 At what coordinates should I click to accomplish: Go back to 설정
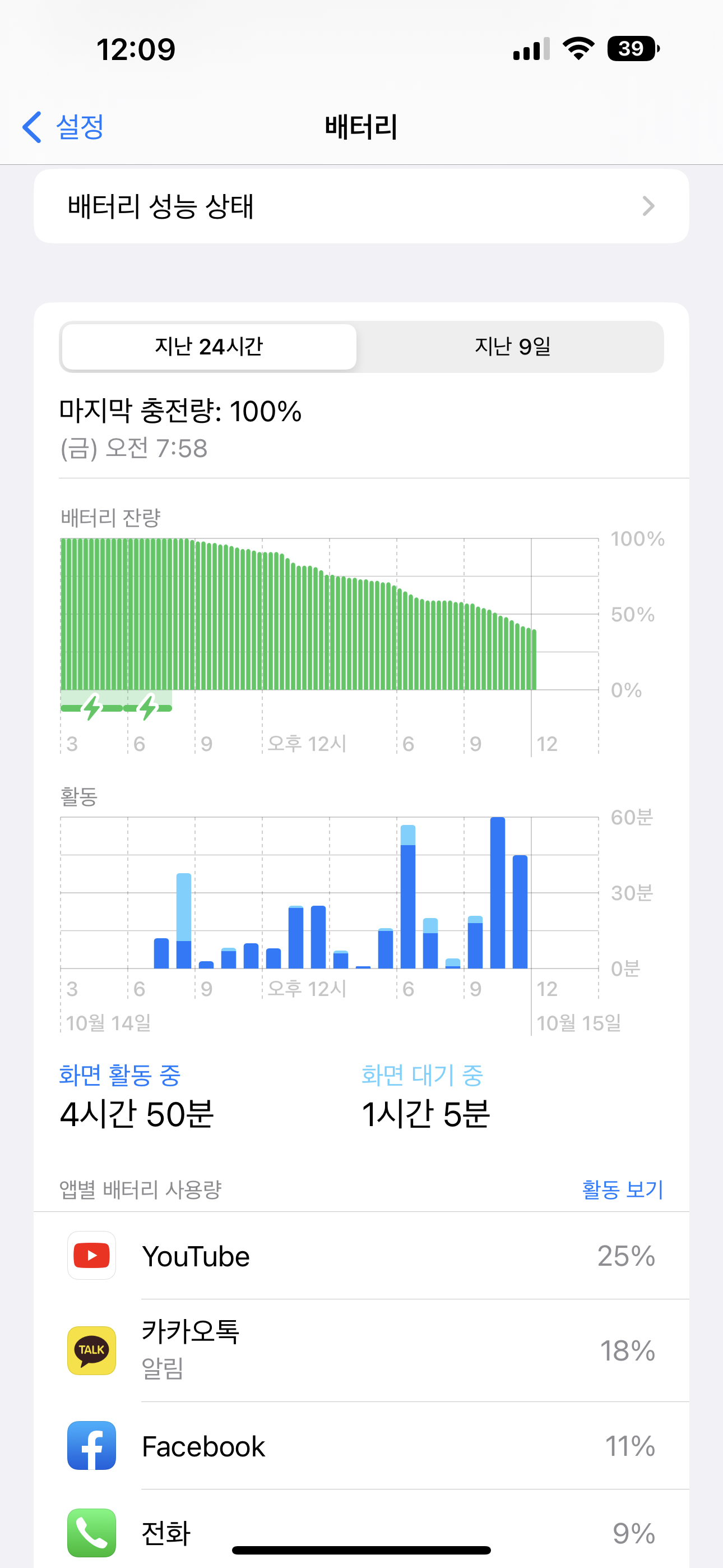[63, 127]
